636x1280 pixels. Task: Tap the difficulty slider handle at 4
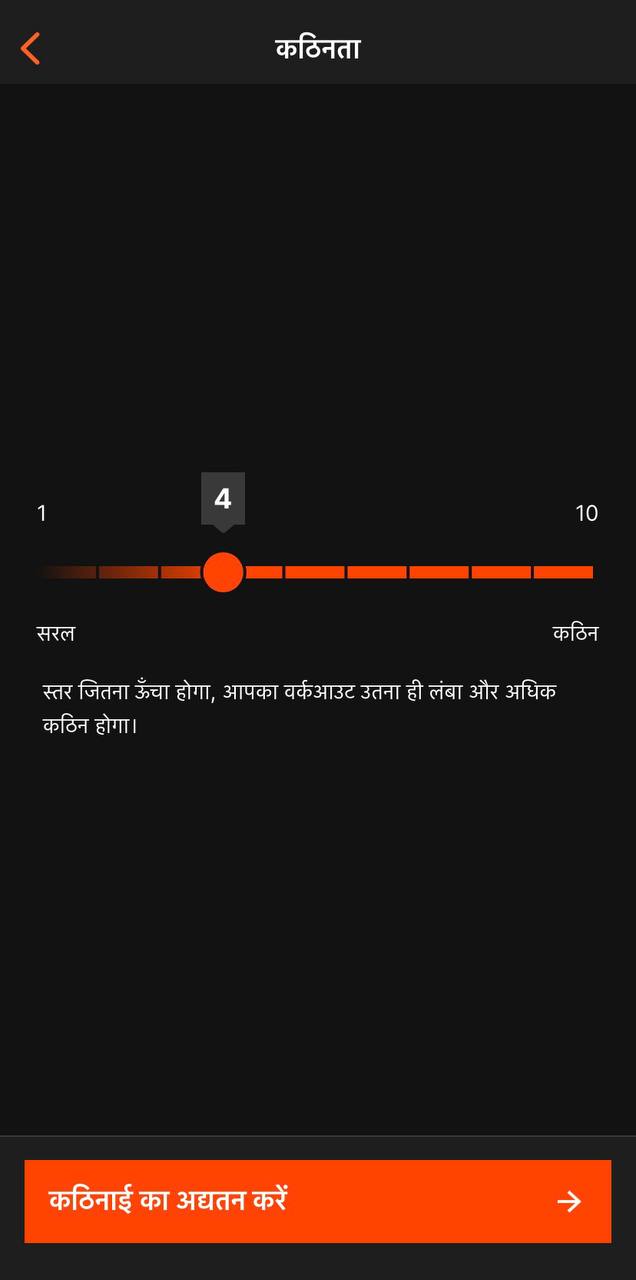pos(223,572)
